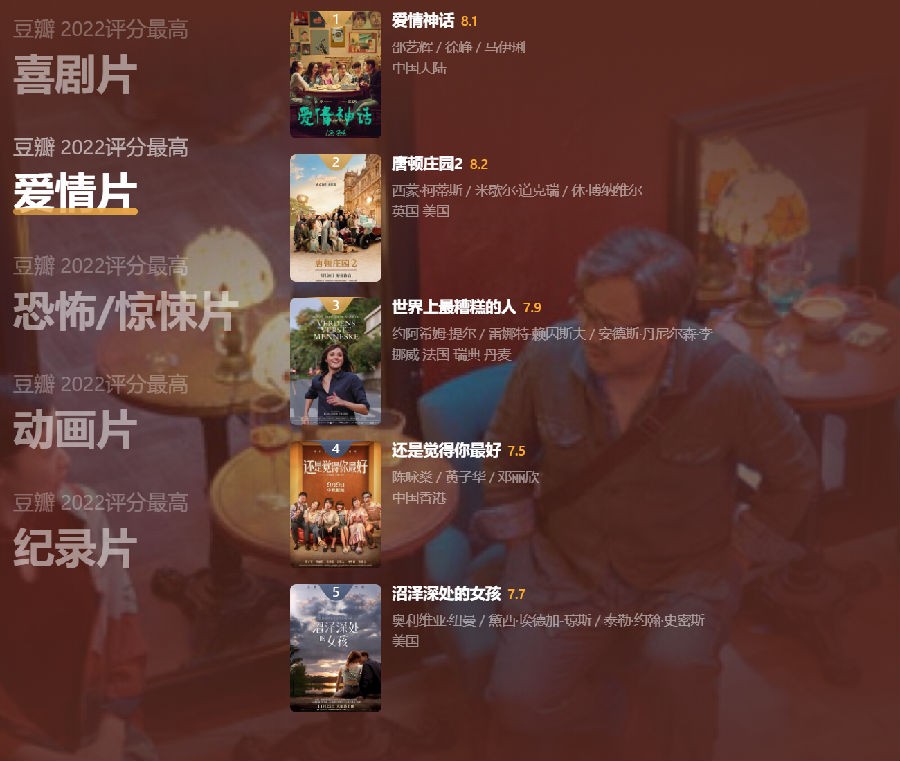Viewport: 900px width, 761px height.
Task: Switch to 动画片 category
Action: 75,429
